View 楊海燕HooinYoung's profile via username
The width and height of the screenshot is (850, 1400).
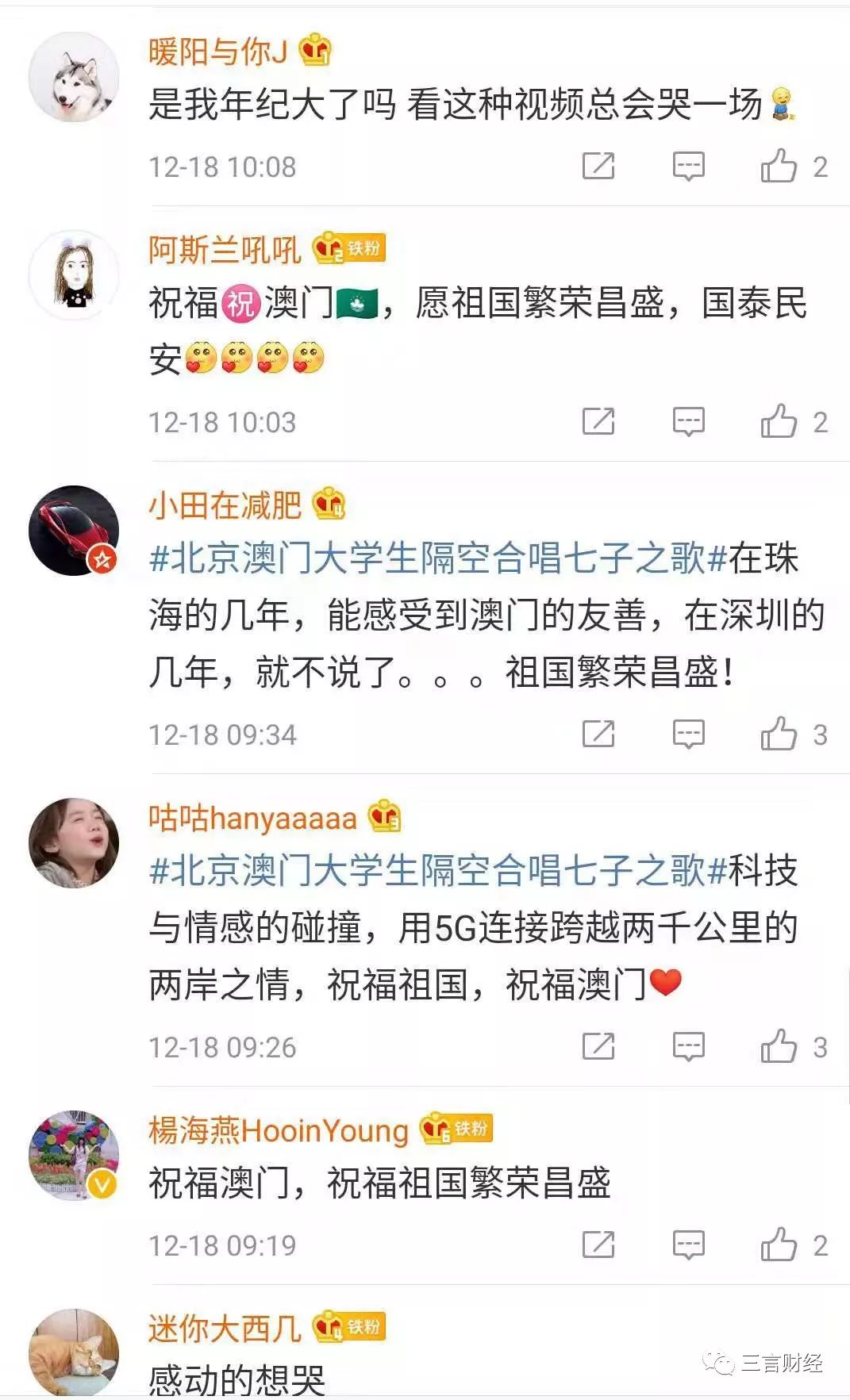pos(278,1130)
